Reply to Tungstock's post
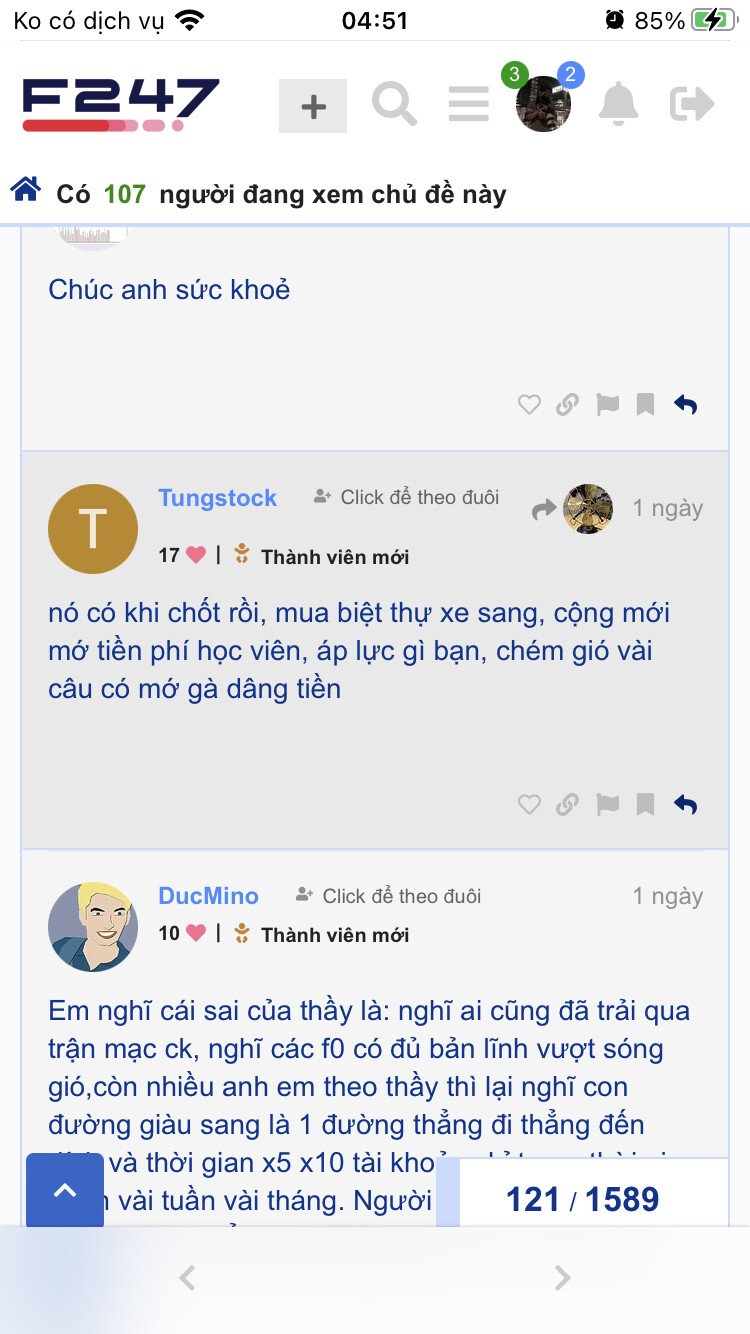Screen dimensions: 750x1334 [686, 804]
